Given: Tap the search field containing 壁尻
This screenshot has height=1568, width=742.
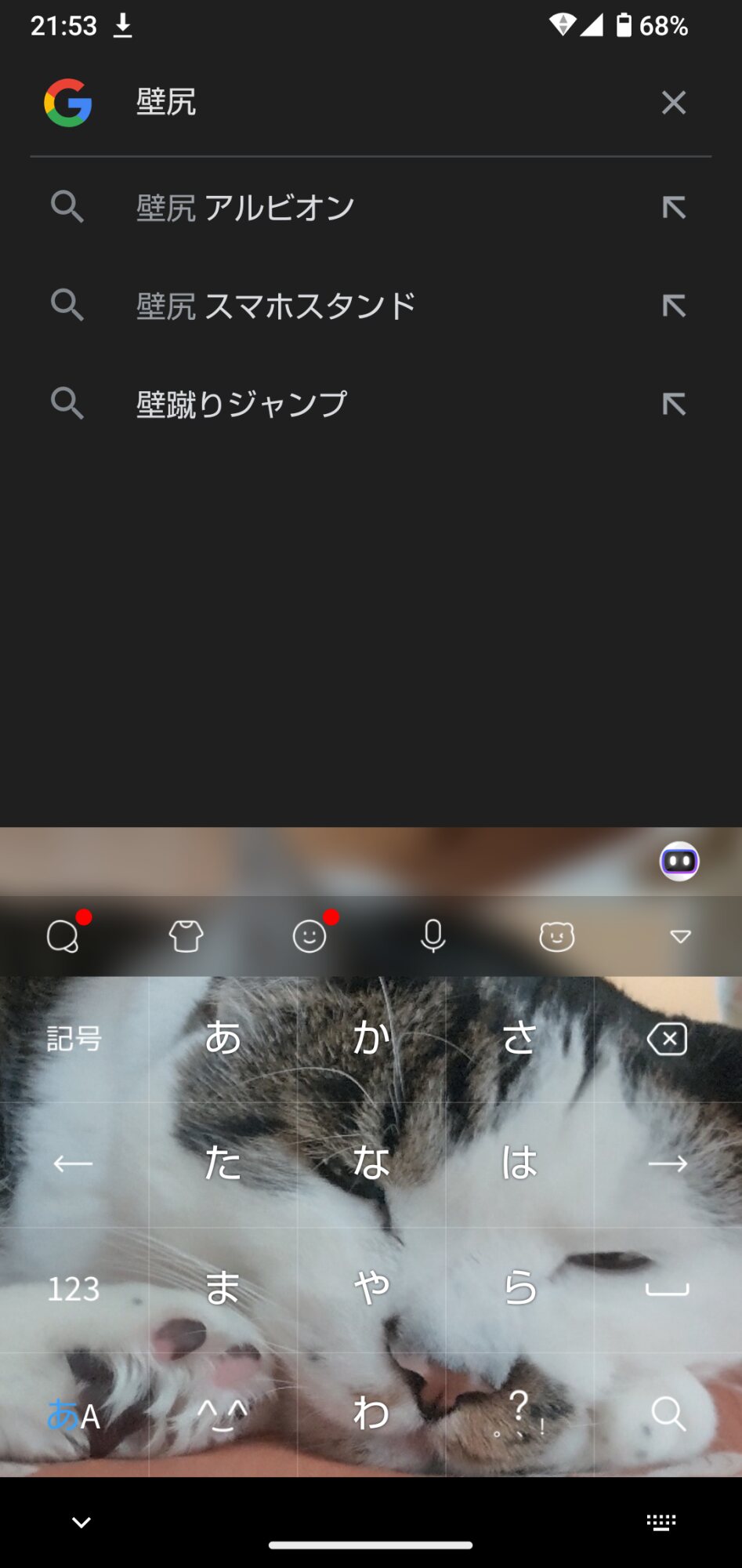Looking at the screenshot, I should (x=376, y=103).
